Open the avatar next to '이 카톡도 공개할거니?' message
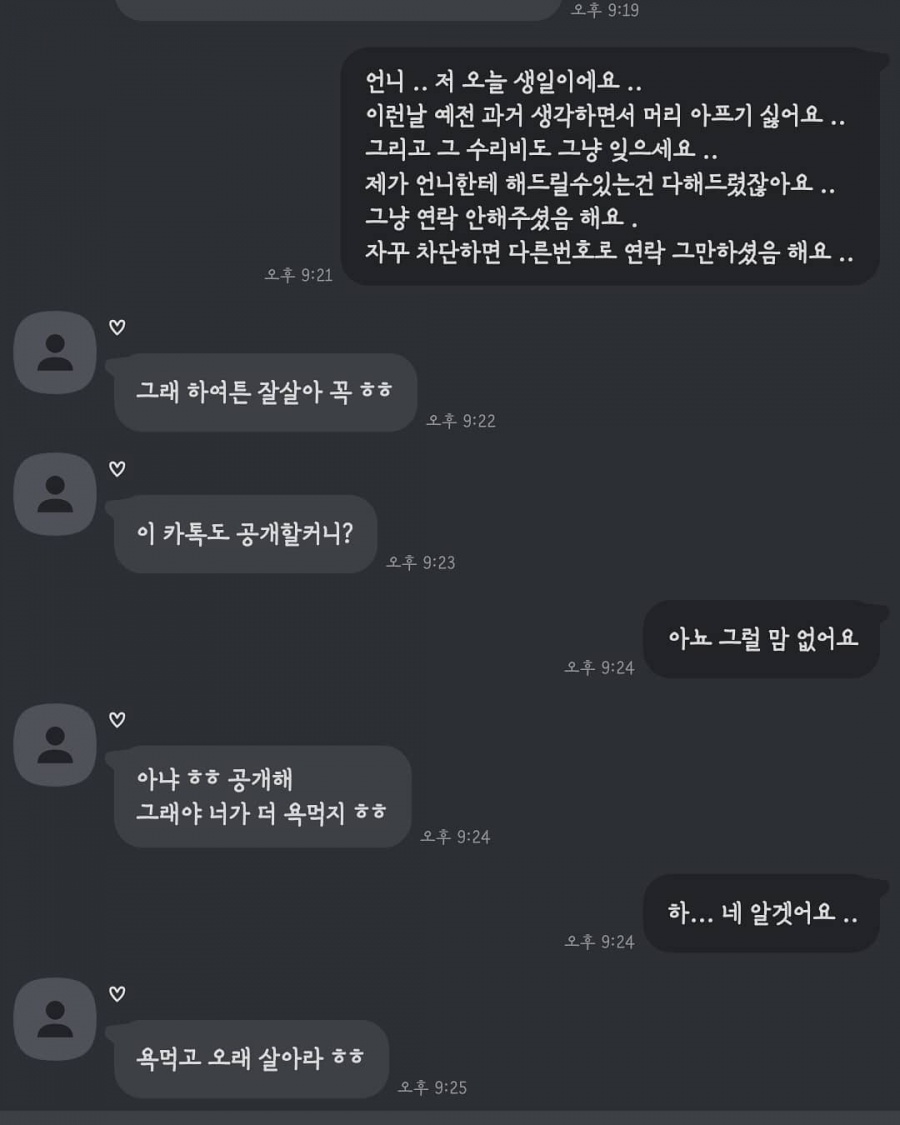Viewport: 900px width, 1125px height. (x=55, y=493)
